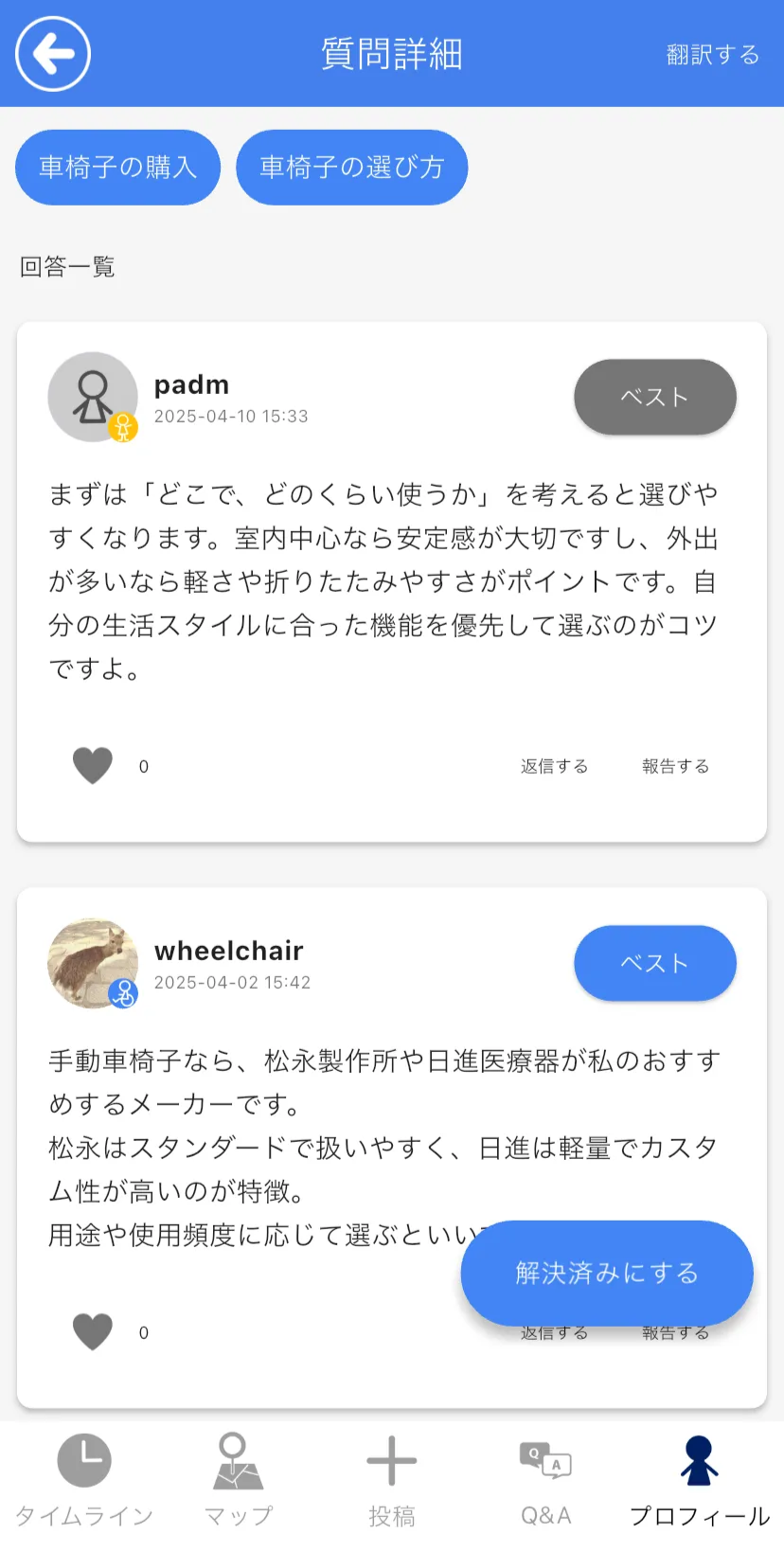This screenshot has height=1551, width=784.
Task: Tap 解決済みにする to mark question resolved
Action: click(606, 1273)
